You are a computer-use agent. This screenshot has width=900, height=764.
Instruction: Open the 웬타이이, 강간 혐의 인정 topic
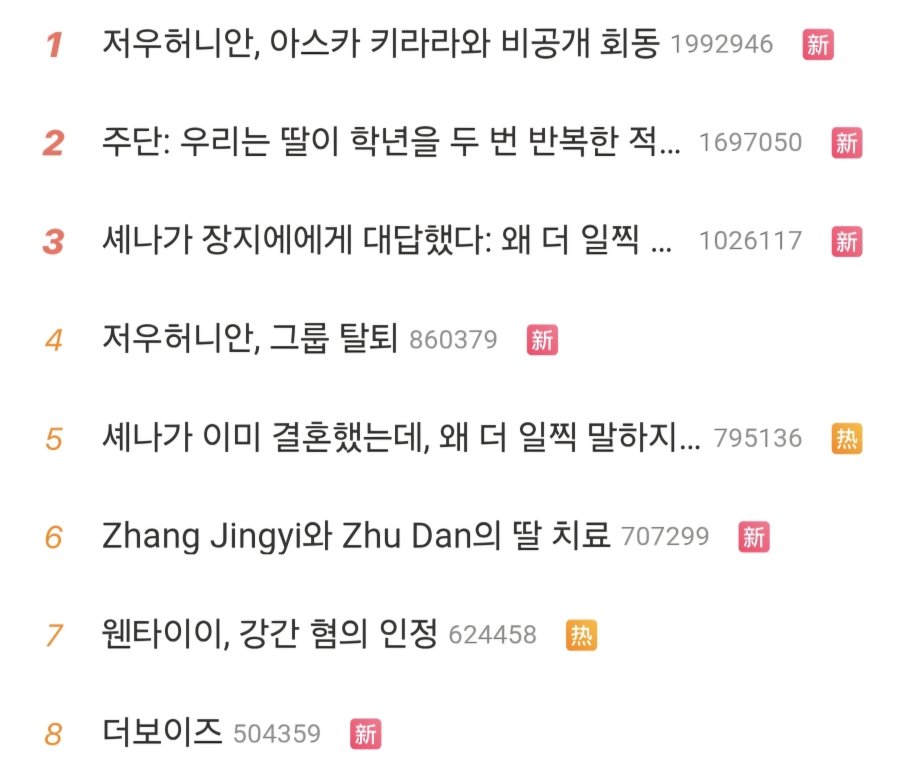(x=270, y=635)
